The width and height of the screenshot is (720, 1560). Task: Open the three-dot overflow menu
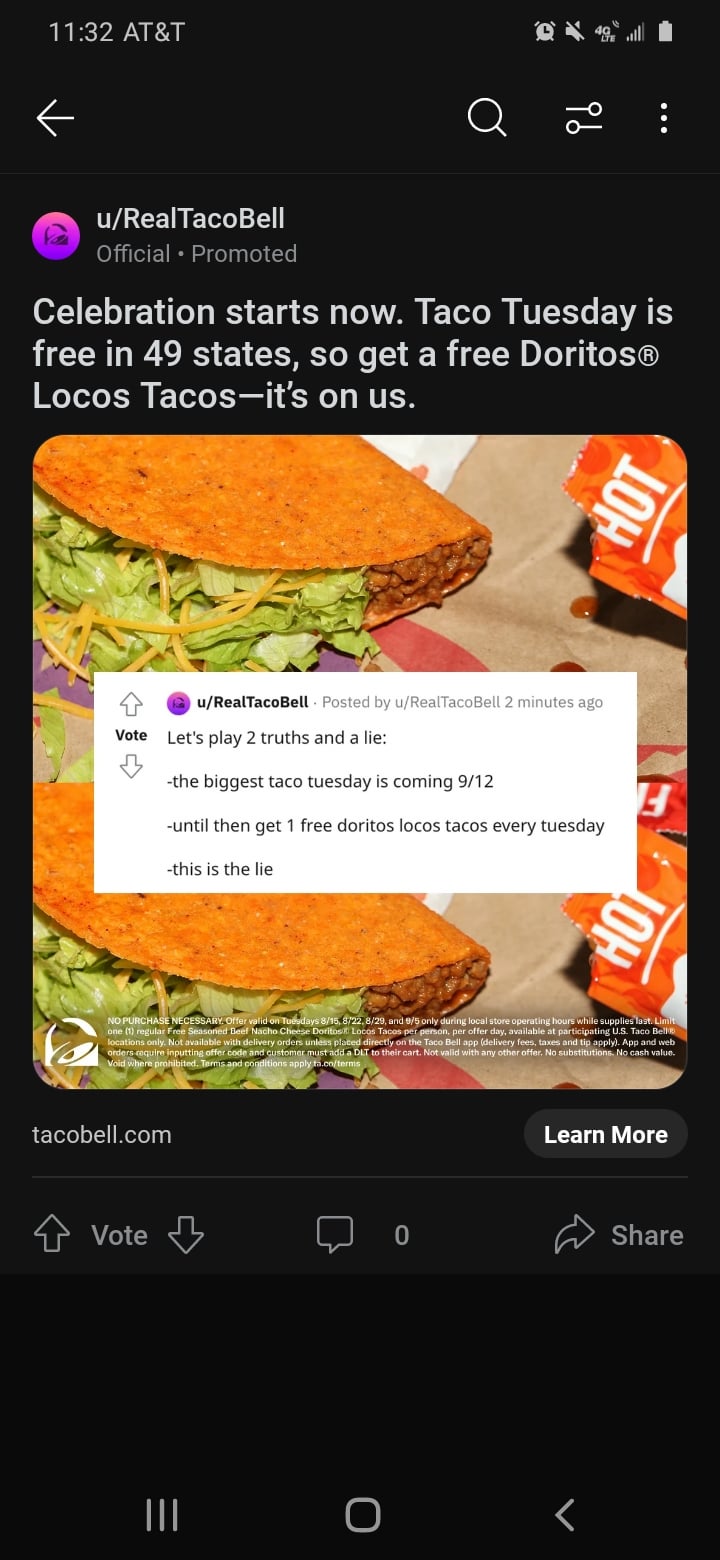663,119
